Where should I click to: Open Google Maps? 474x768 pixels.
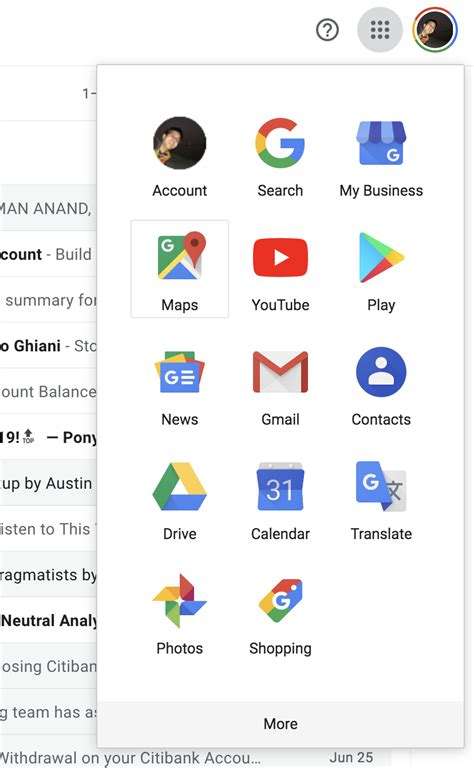tap(180, 269)
